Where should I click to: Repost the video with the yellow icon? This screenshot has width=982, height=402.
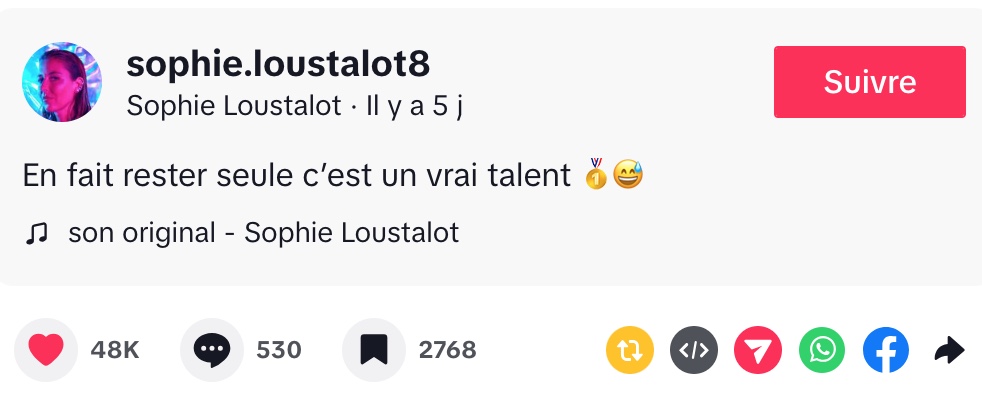(x=630, y=350)
